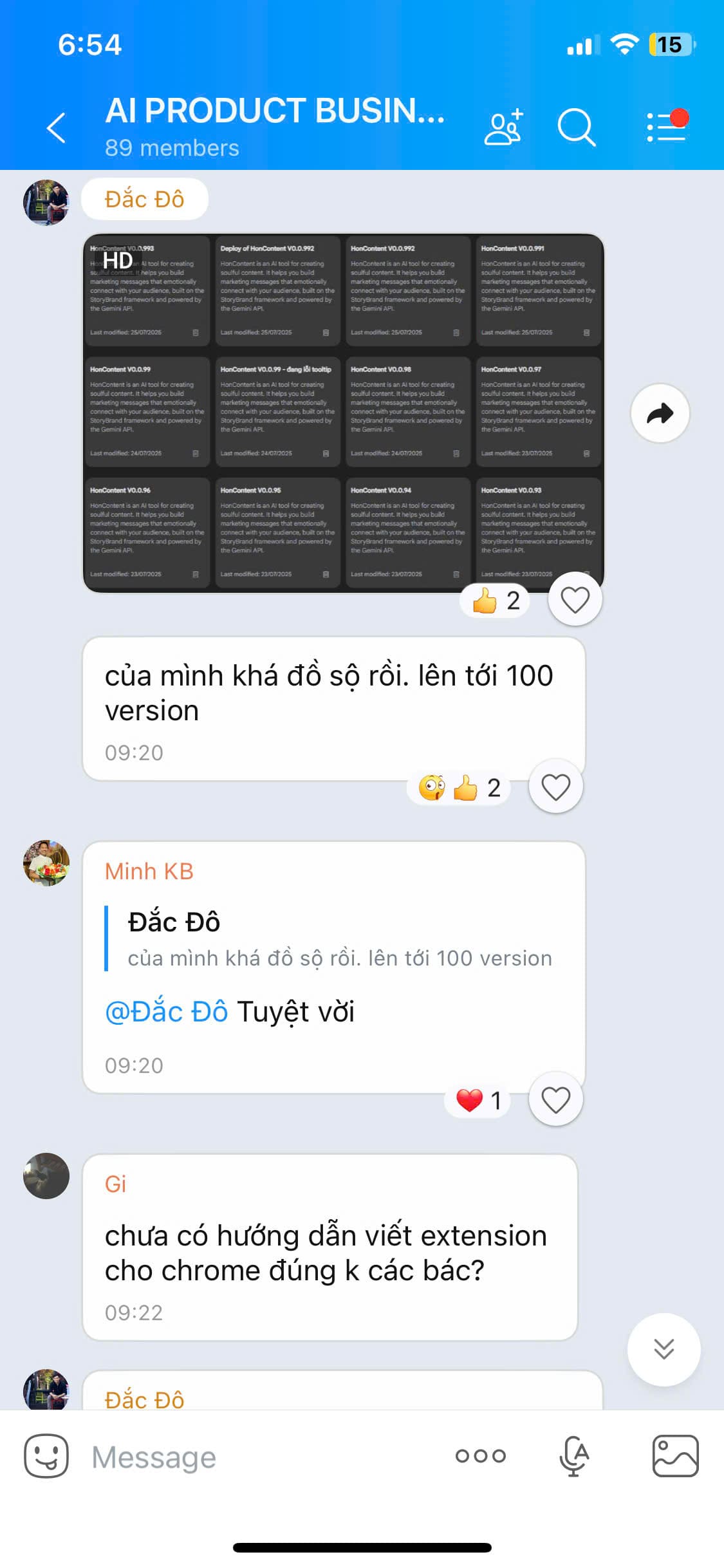This screenshot has height=1568, width=724.
Task: Open the sticker and emoji picker
Action: pyautogui.click(x=46, y=1456)
